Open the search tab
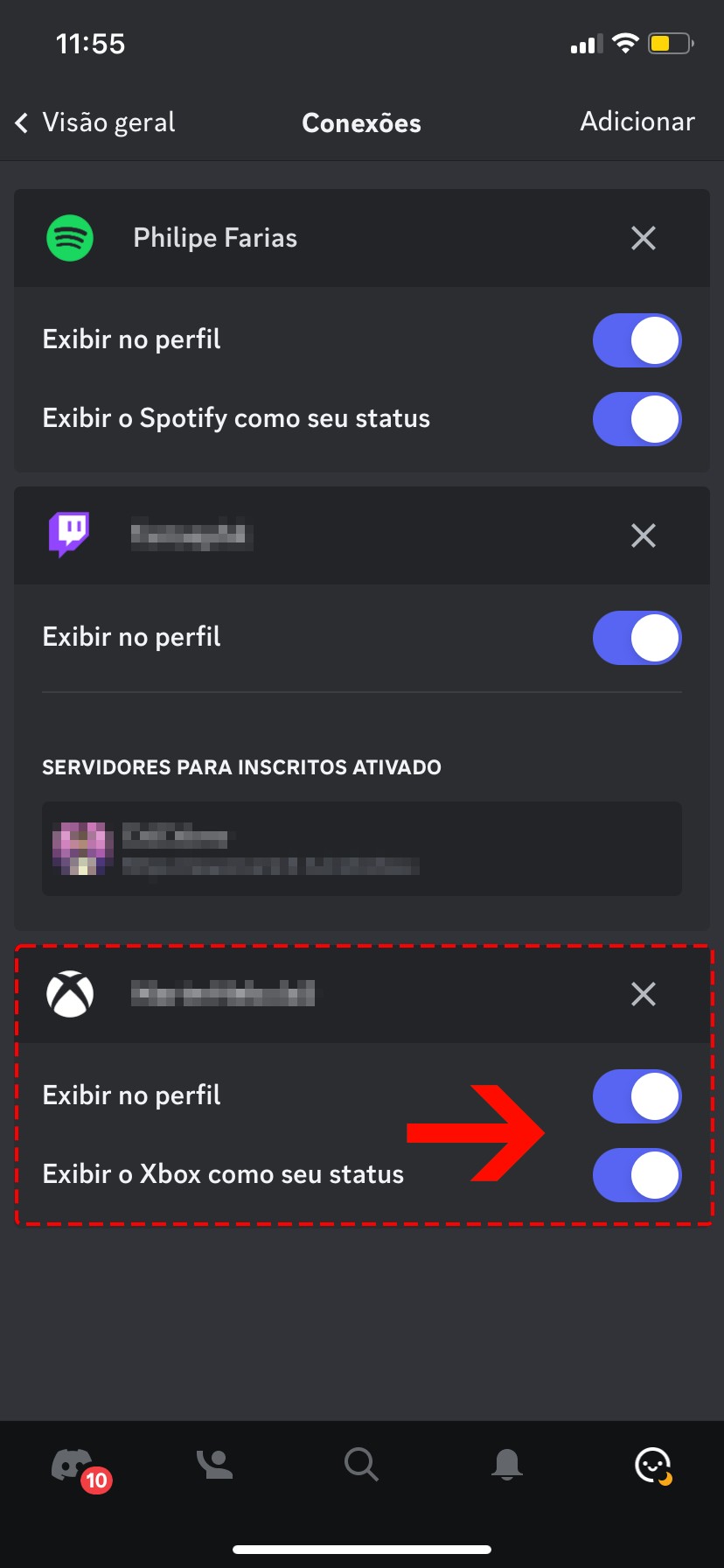This screenshot has width=724, height=1568. click(x=360, y=1464)
